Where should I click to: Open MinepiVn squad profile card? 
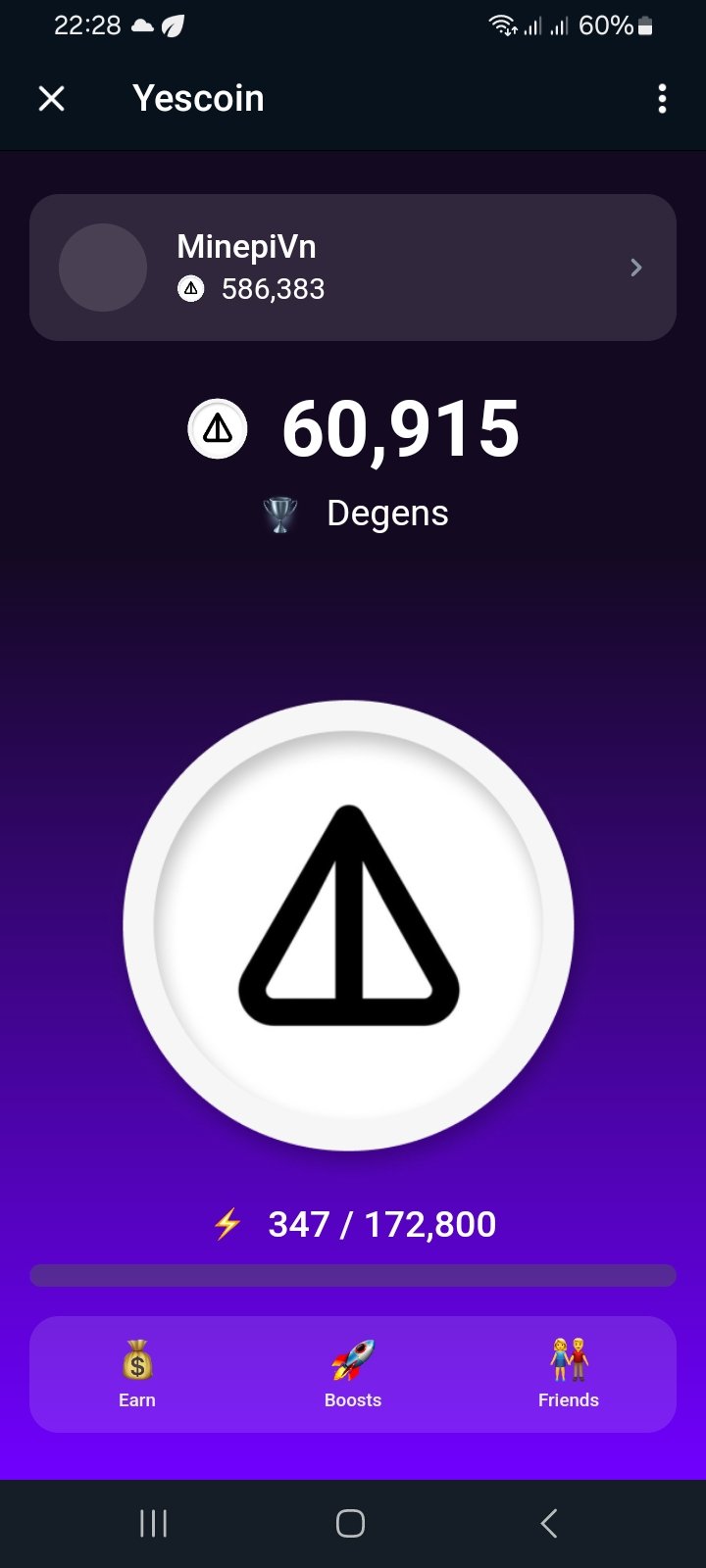353,268
